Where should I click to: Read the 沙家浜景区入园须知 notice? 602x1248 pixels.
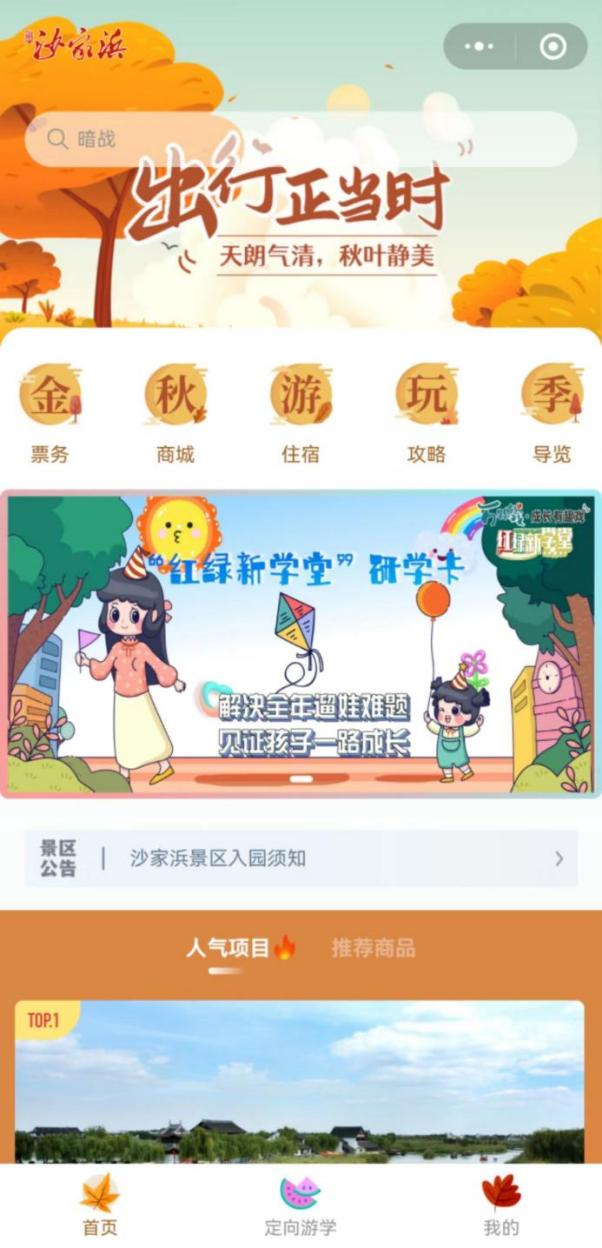point(300,858)
